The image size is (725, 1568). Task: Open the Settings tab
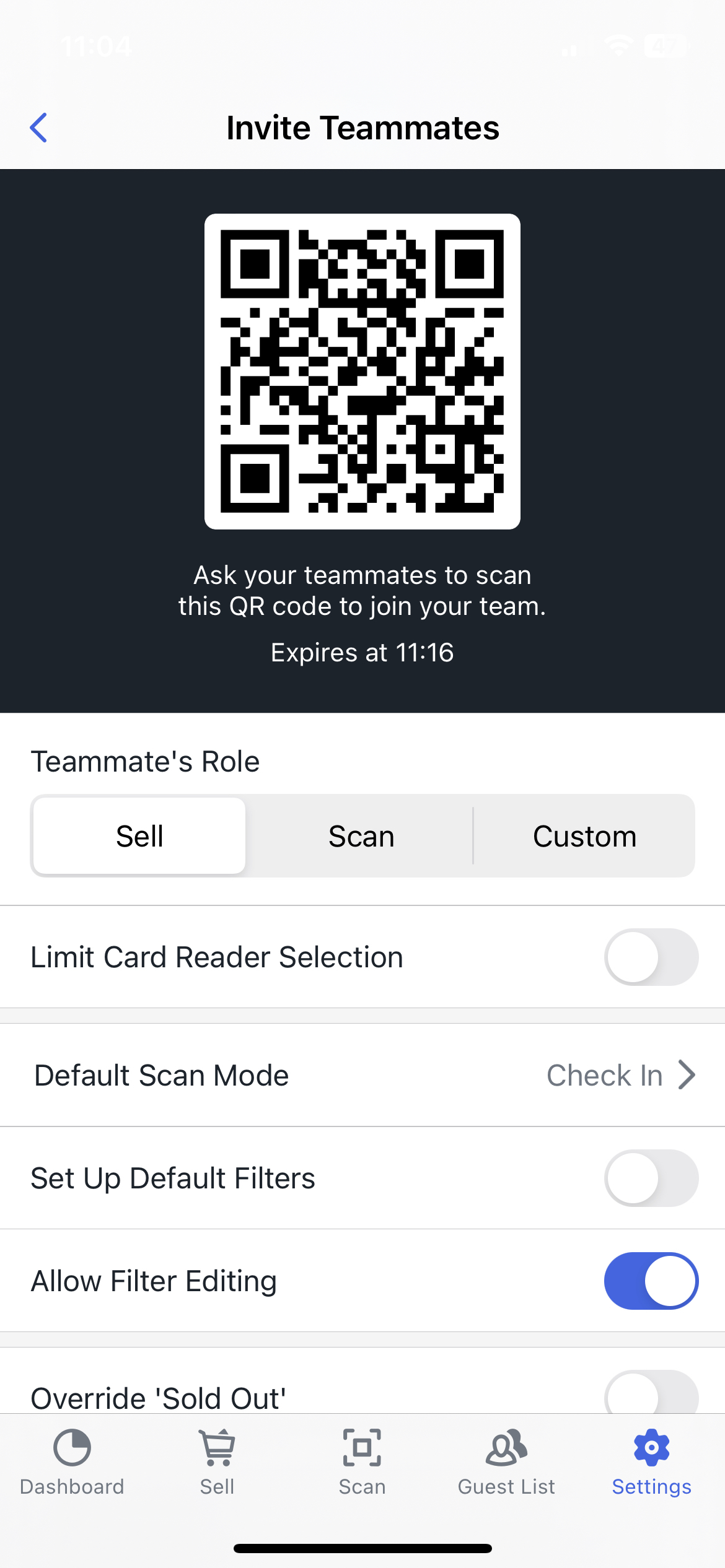(651, 1460)
